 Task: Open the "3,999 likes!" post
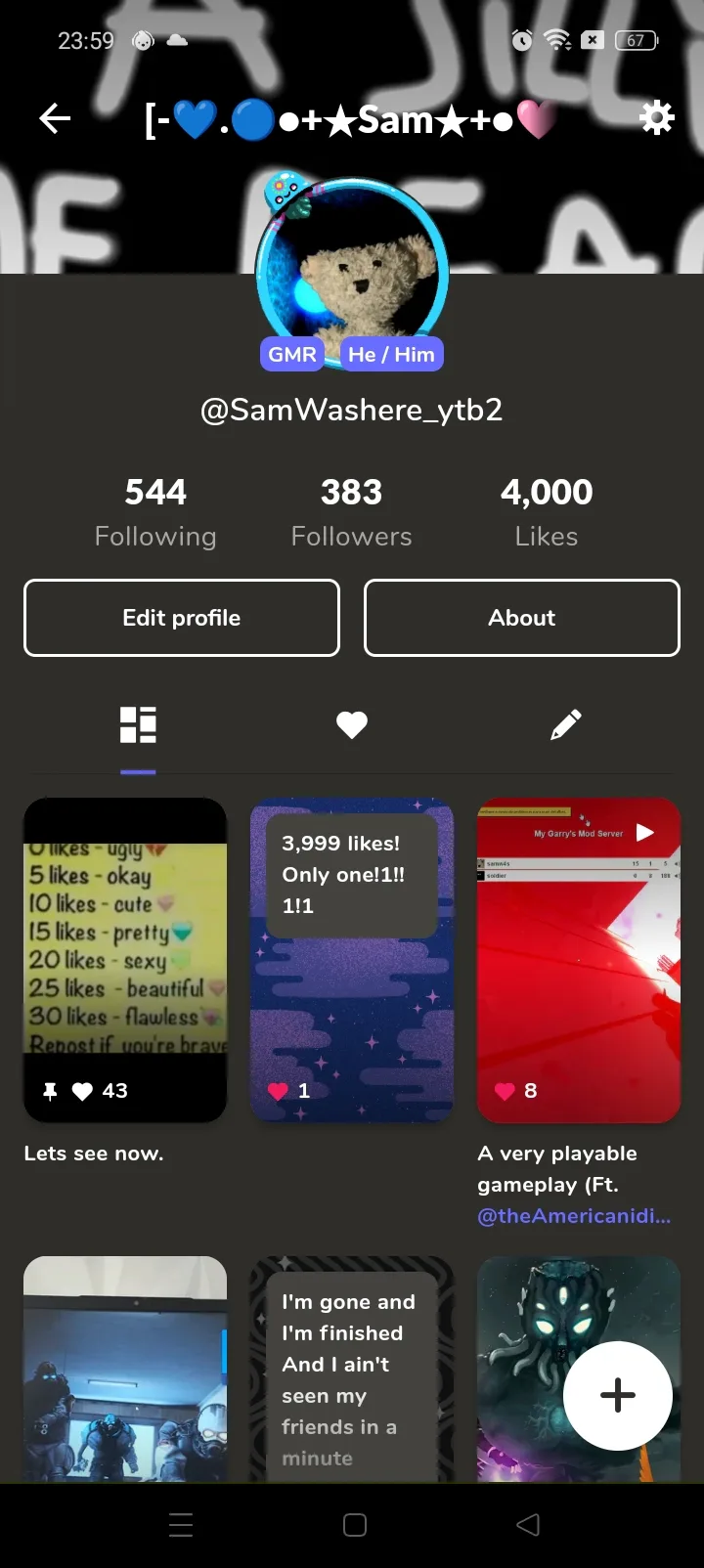352,960
